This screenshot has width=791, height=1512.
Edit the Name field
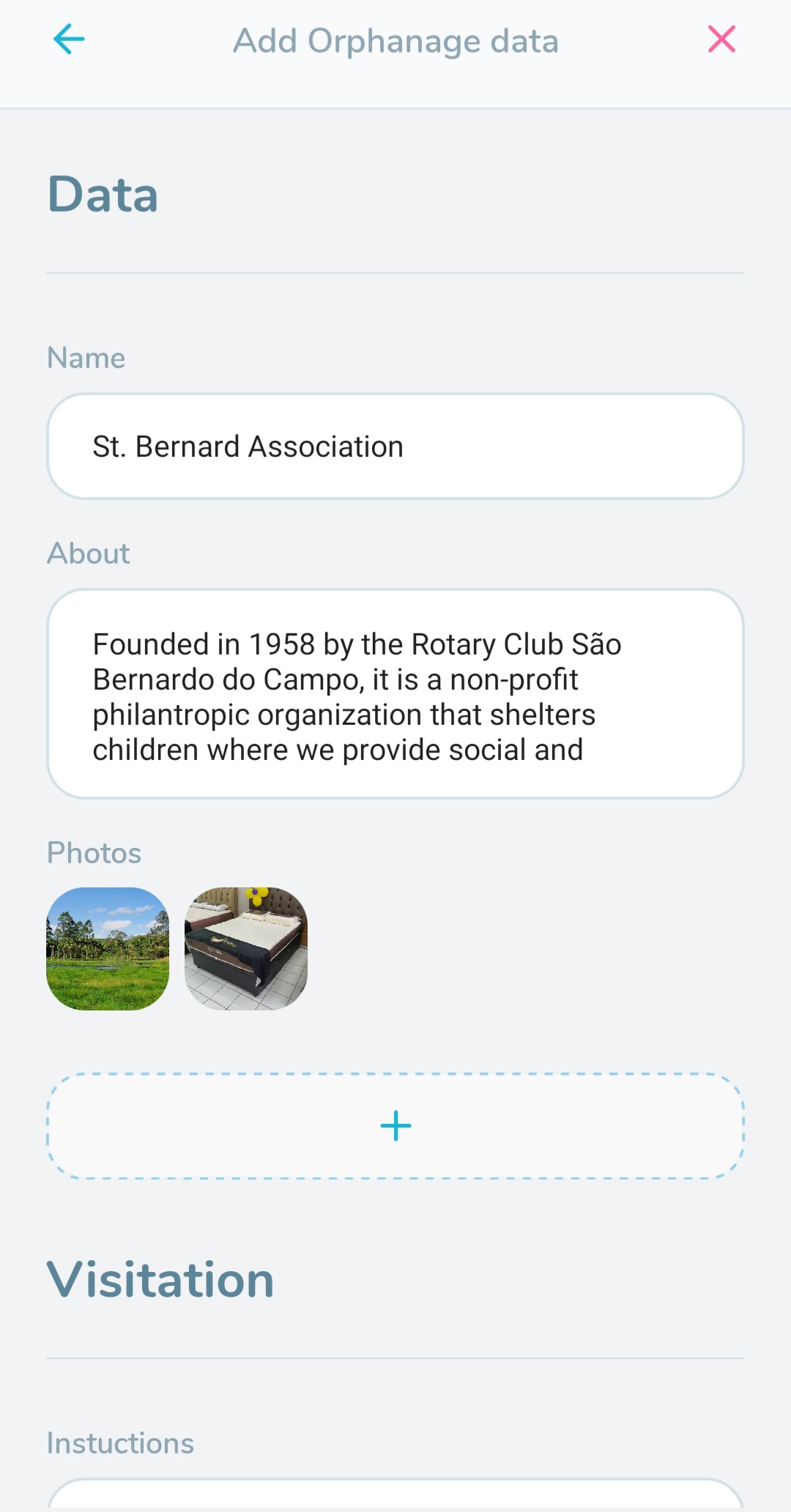[x=395, y=447]
